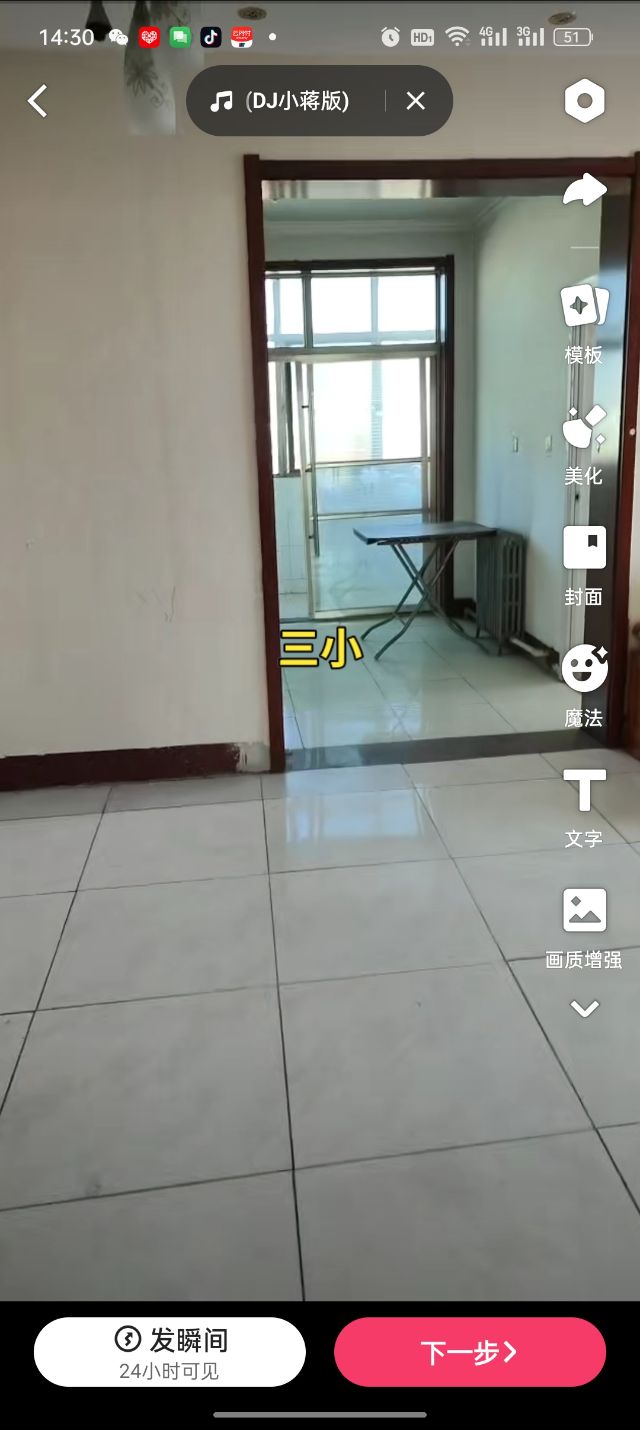Choose a 封面 cover
Screen dimensions: 640x1430
pyautogui.click(x=584, y=562)
